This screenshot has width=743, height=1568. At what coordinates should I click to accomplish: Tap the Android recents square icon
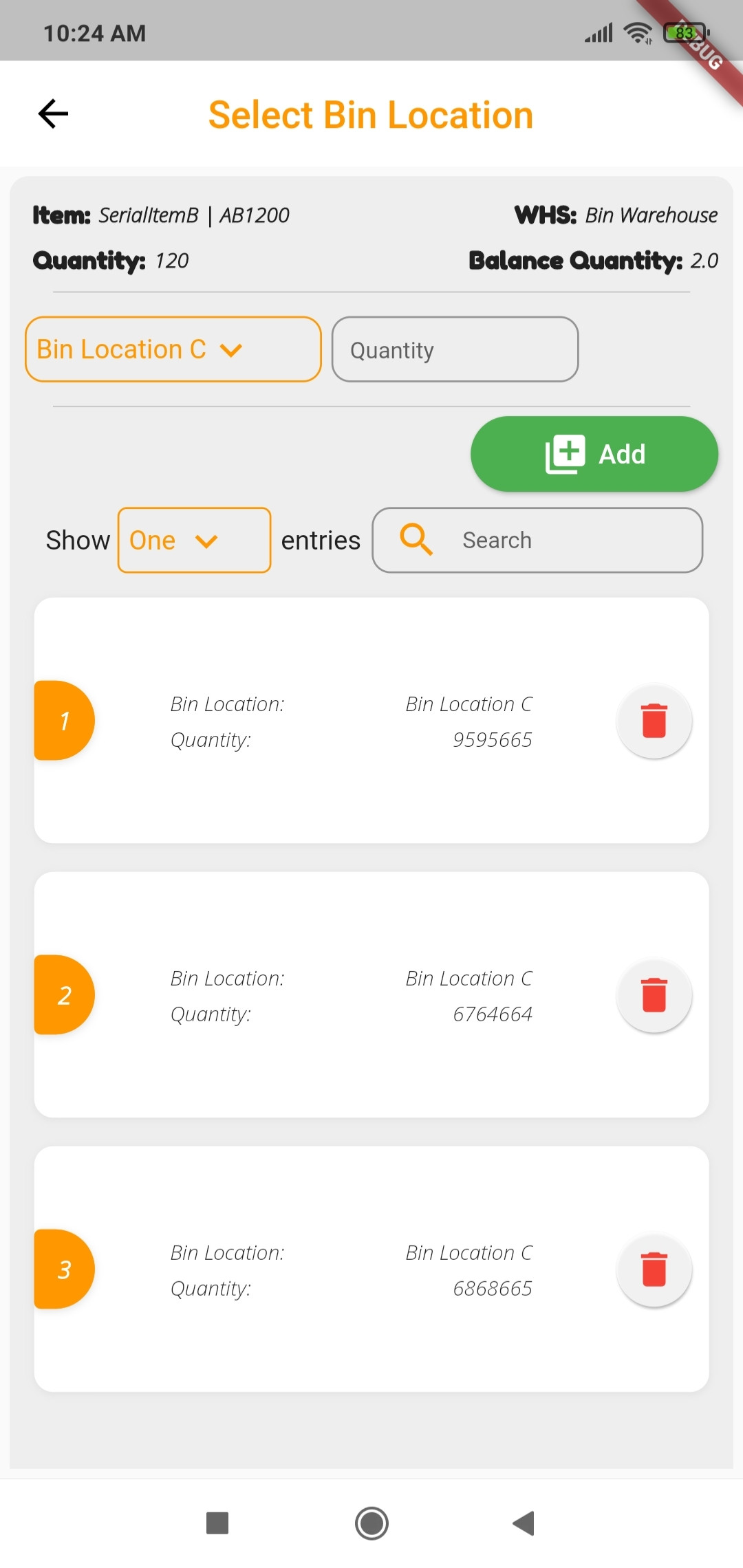[x=217, y=1523]
